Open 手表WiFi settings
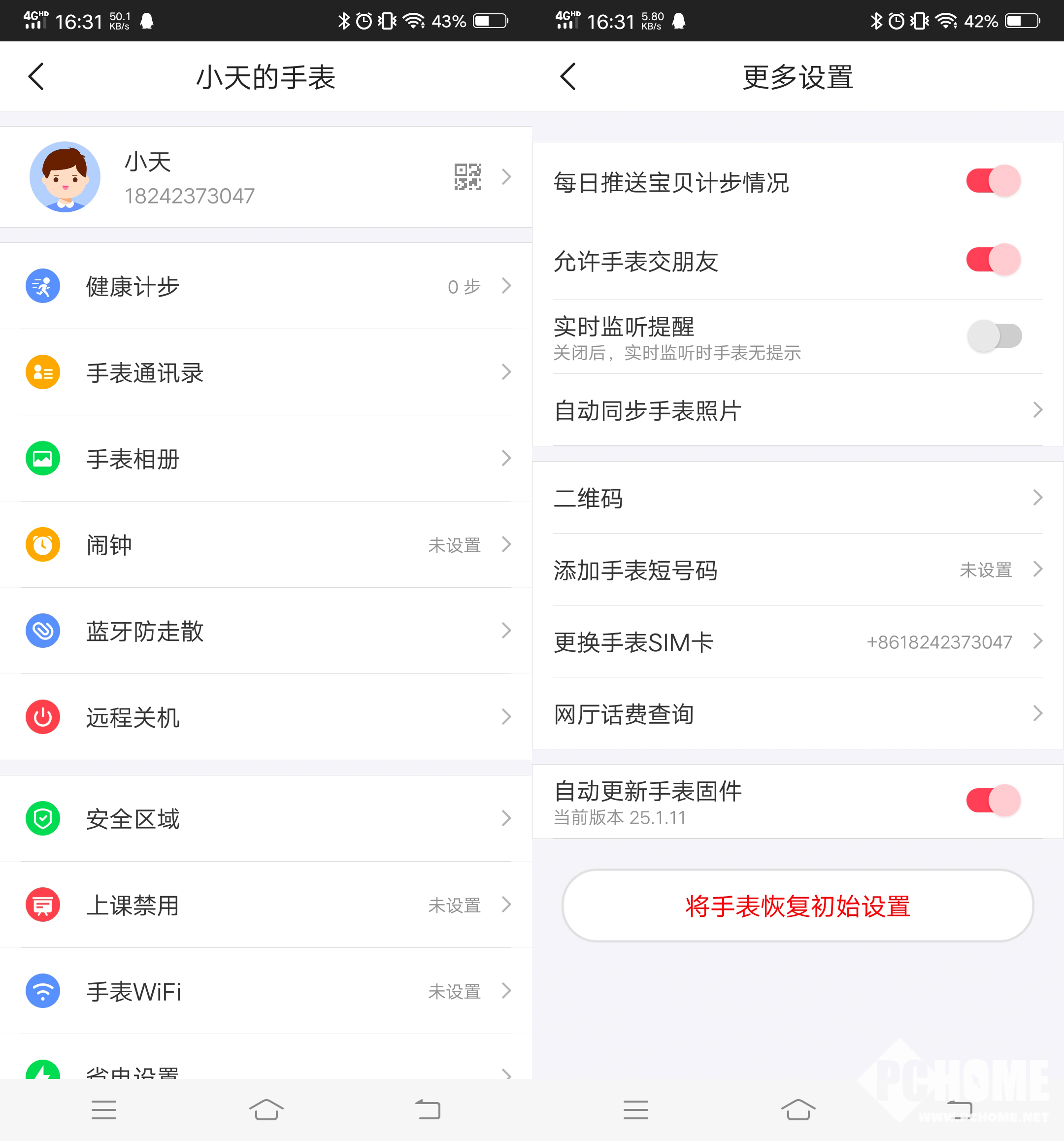Viewport: 1064px width, 1141px height. coord(266,991)
